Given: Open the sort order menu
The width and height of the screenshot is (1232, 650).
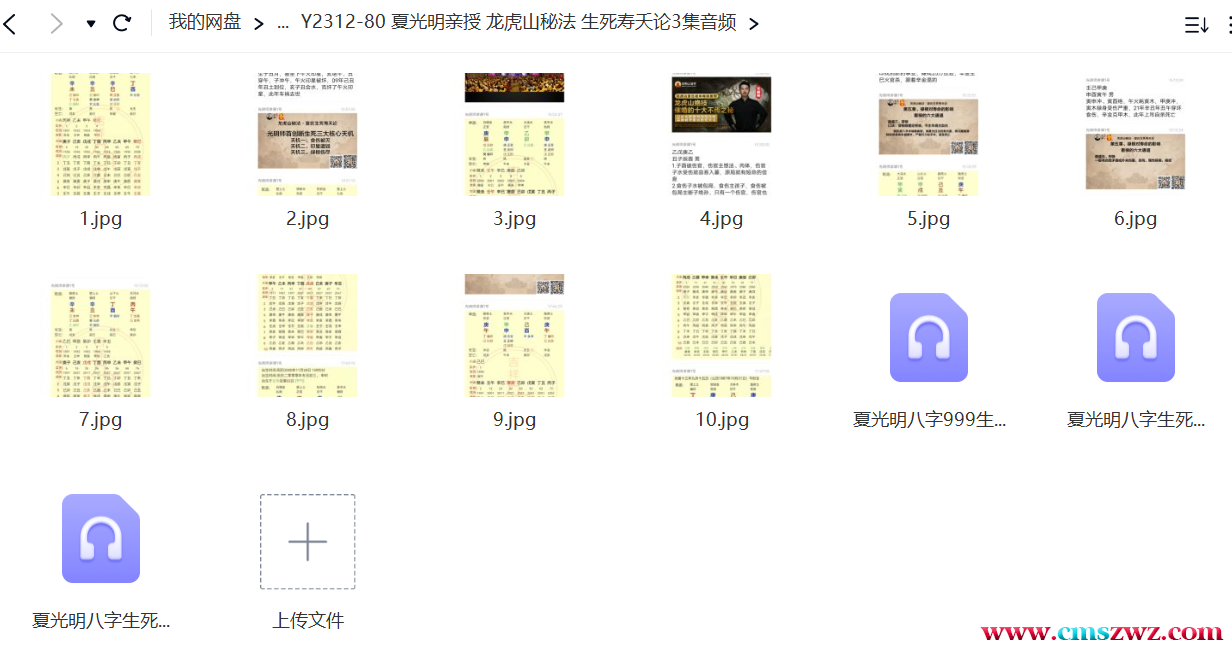Looking at the screenshot, I should pyautogui.click(x=1196, y=25).
